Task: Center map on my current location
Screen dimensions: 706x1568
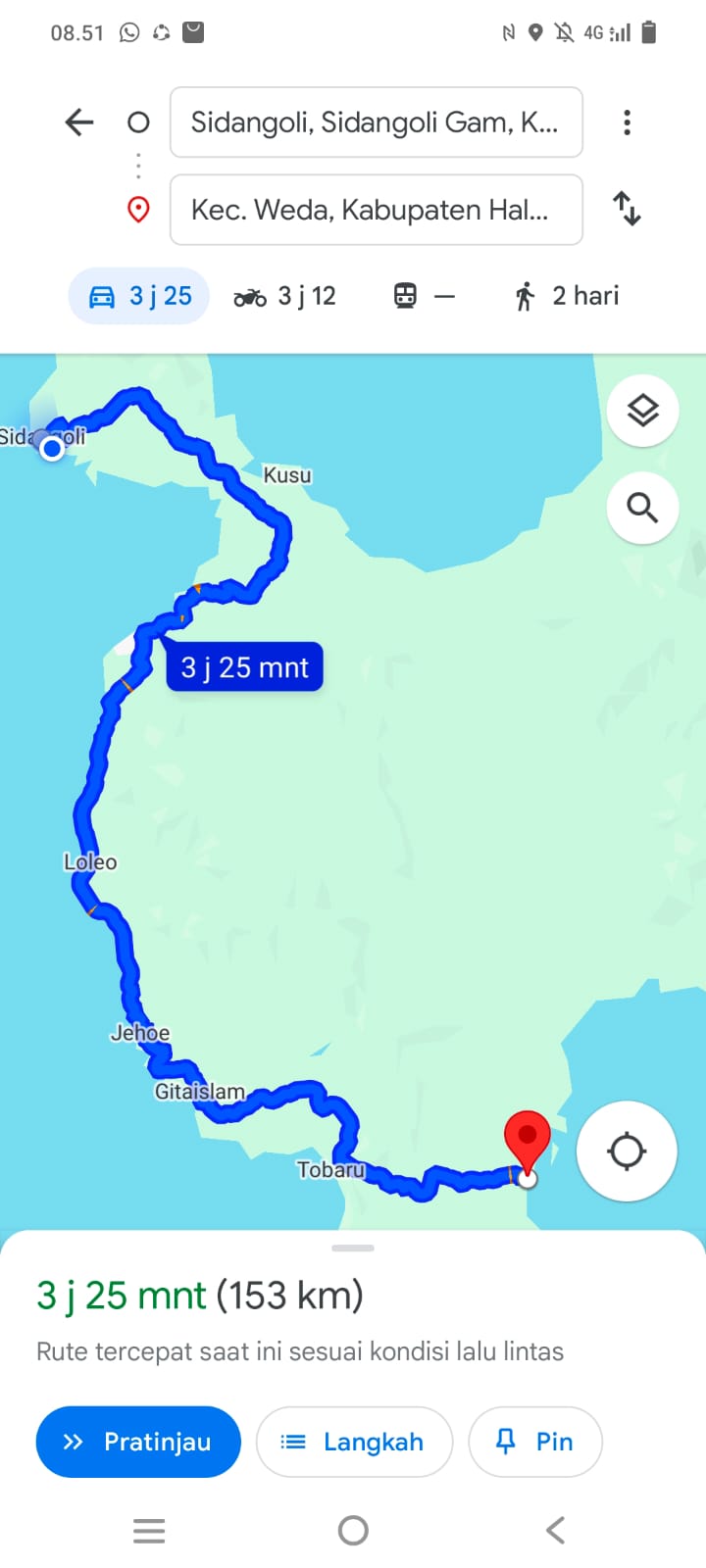Action: click(x=627, y=1151)
